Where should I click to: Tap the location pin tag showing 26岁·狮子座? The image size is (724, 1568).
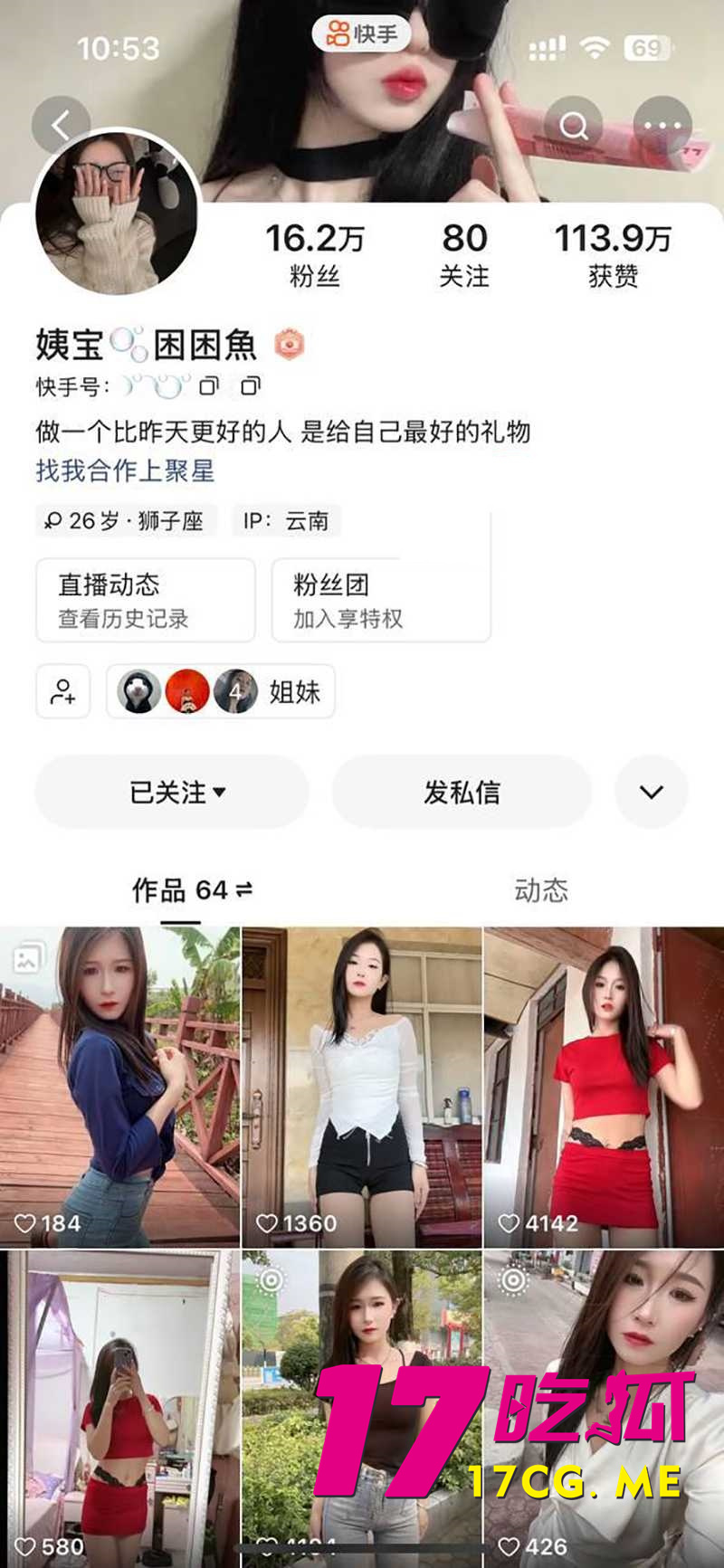[125, 521]
